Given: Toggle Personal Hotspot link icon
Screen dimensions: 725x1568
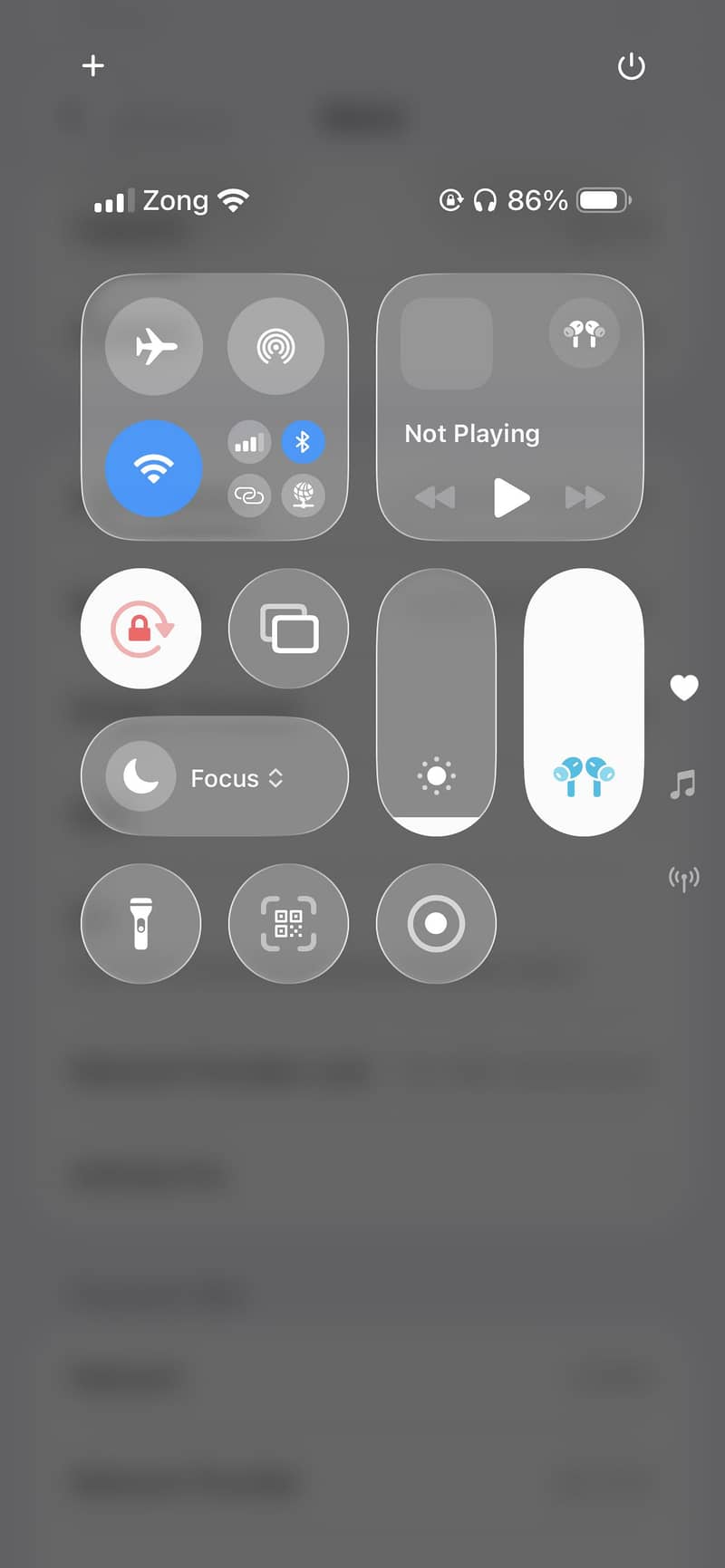Looking at the screenshot, I should (249, 495).
